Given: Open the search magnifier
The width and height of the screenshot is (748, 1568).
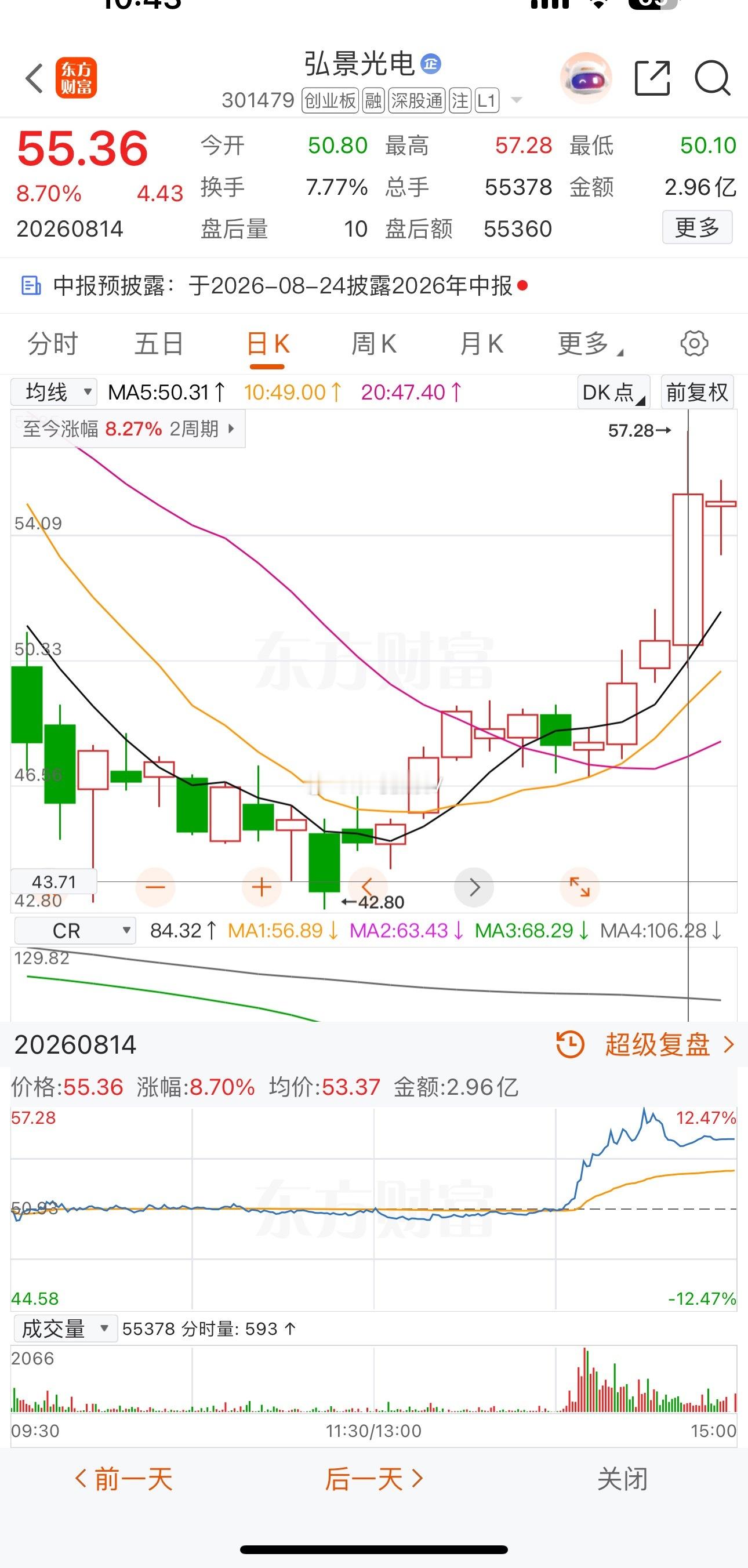Looking at the screenshot, I should (712, 78).
